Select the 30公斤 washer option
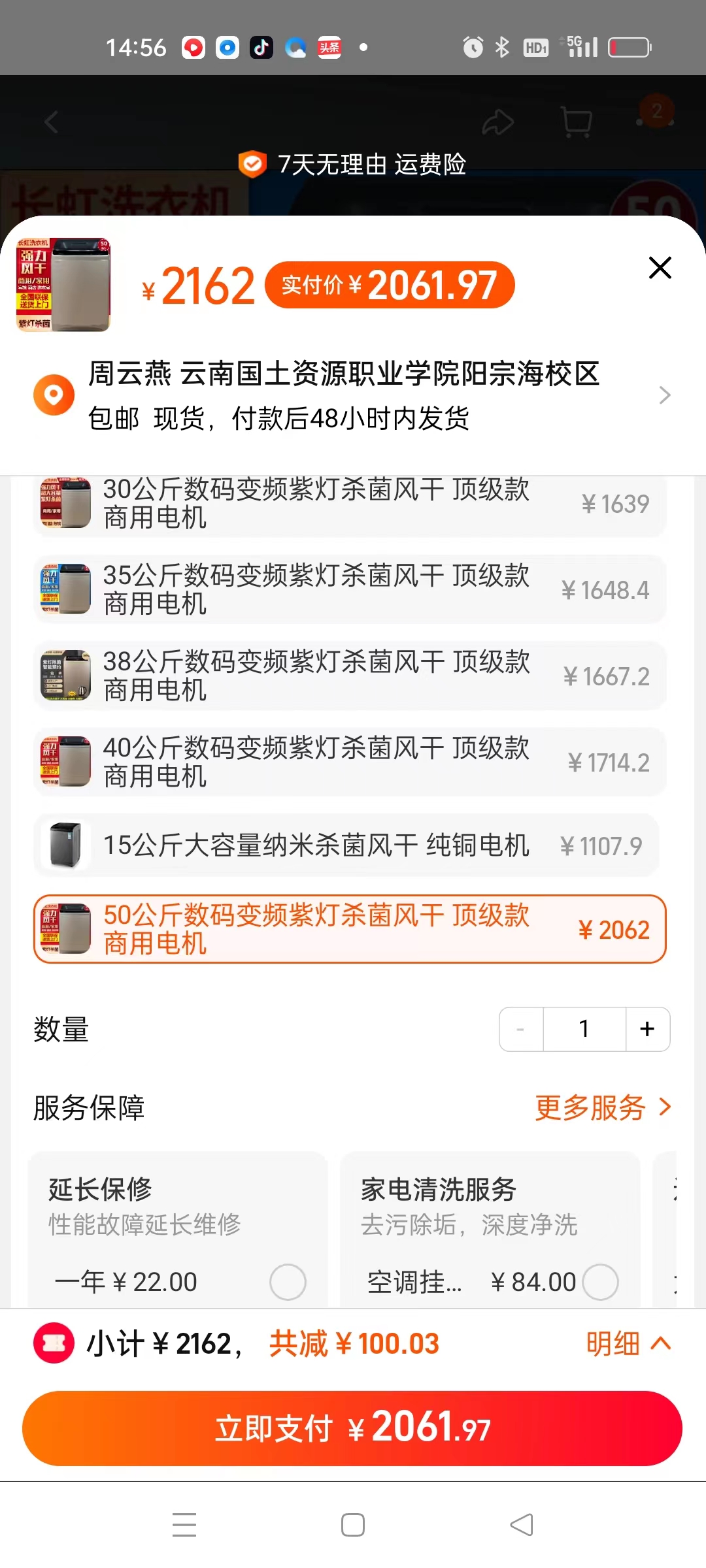Viewport: 706px width, 1568px height. (350, 504)
